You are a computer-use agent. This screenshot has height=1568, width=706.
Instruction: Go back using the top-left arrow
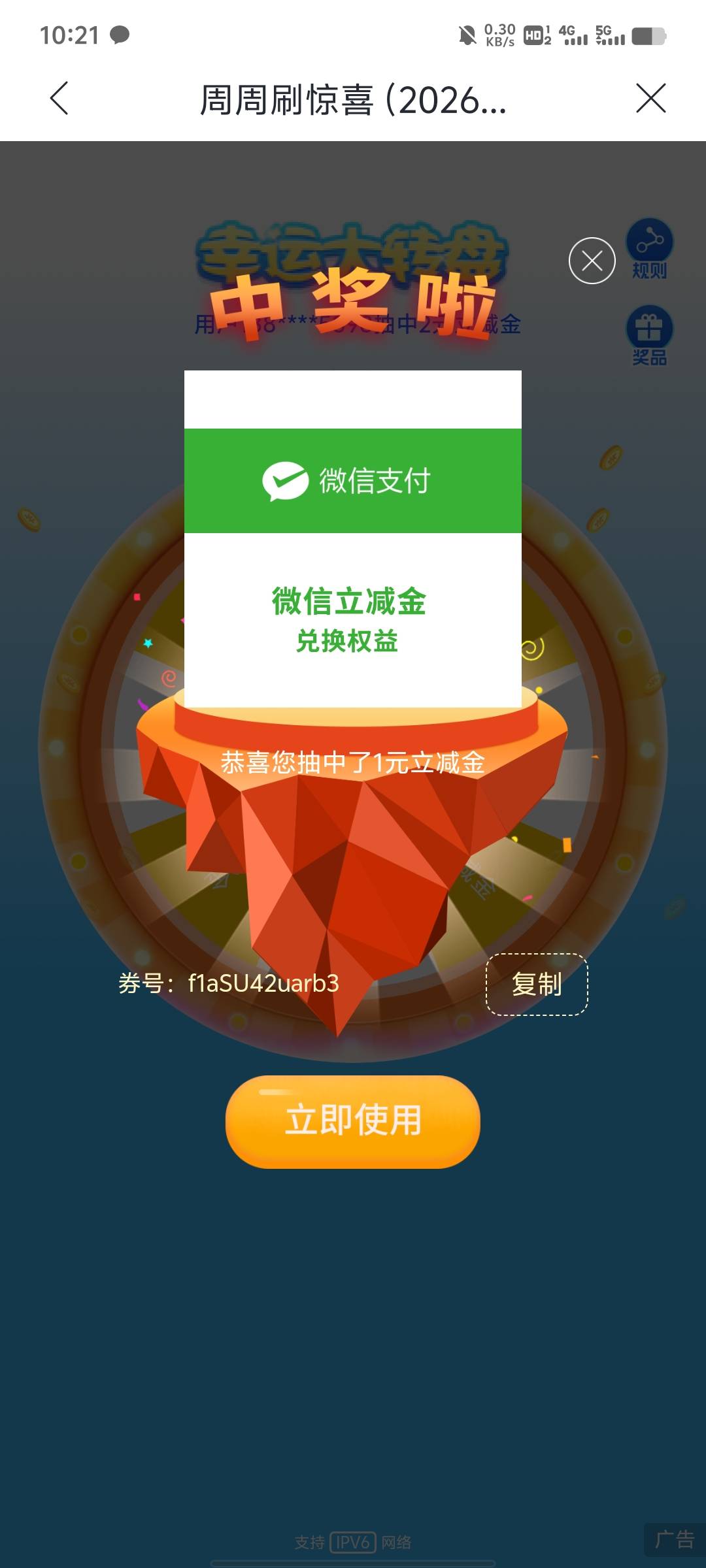tap(59, 99)
